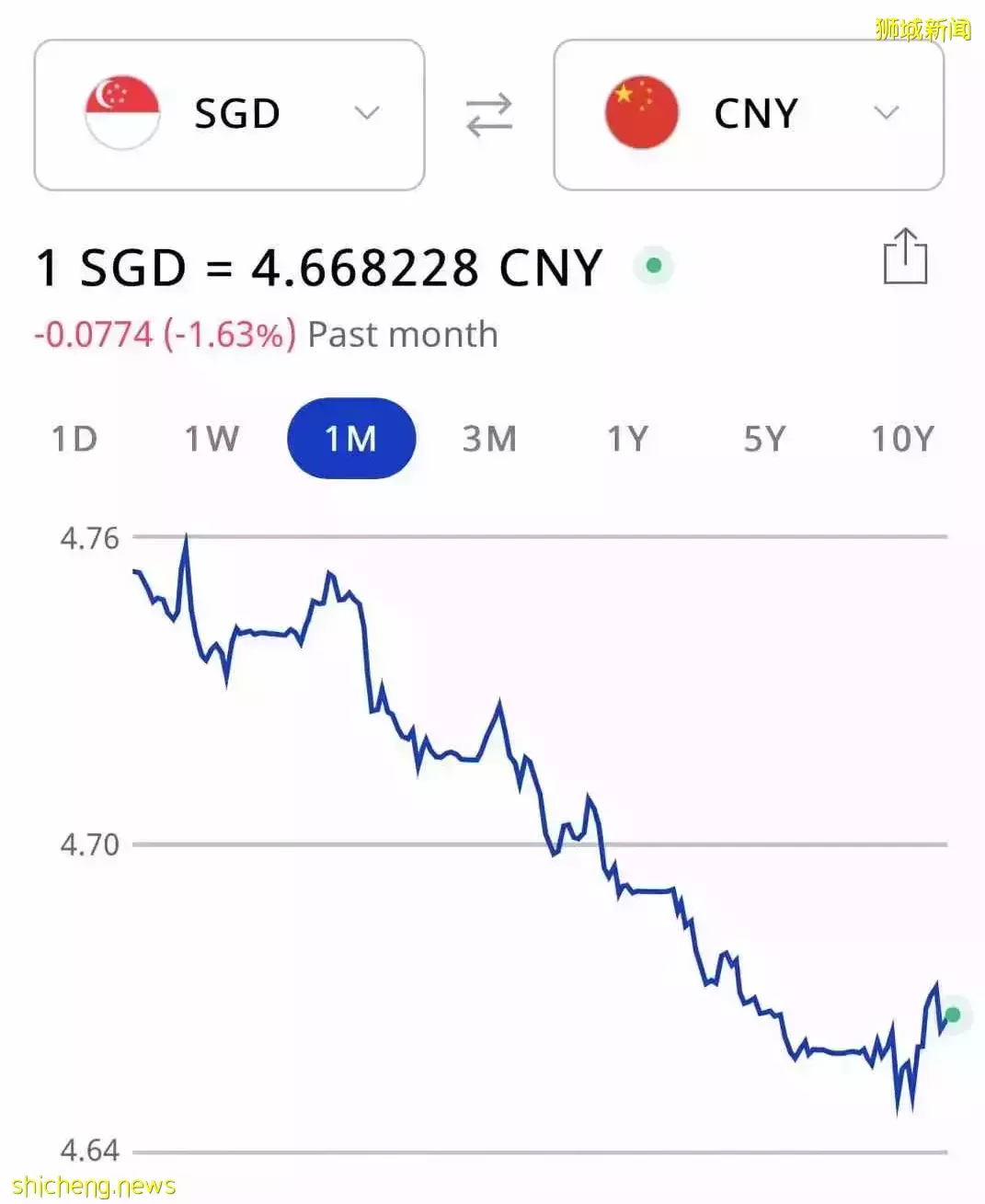985x1204 pixels.
Task: Open the SGD source currency dropdown
Action: [229, 115]
